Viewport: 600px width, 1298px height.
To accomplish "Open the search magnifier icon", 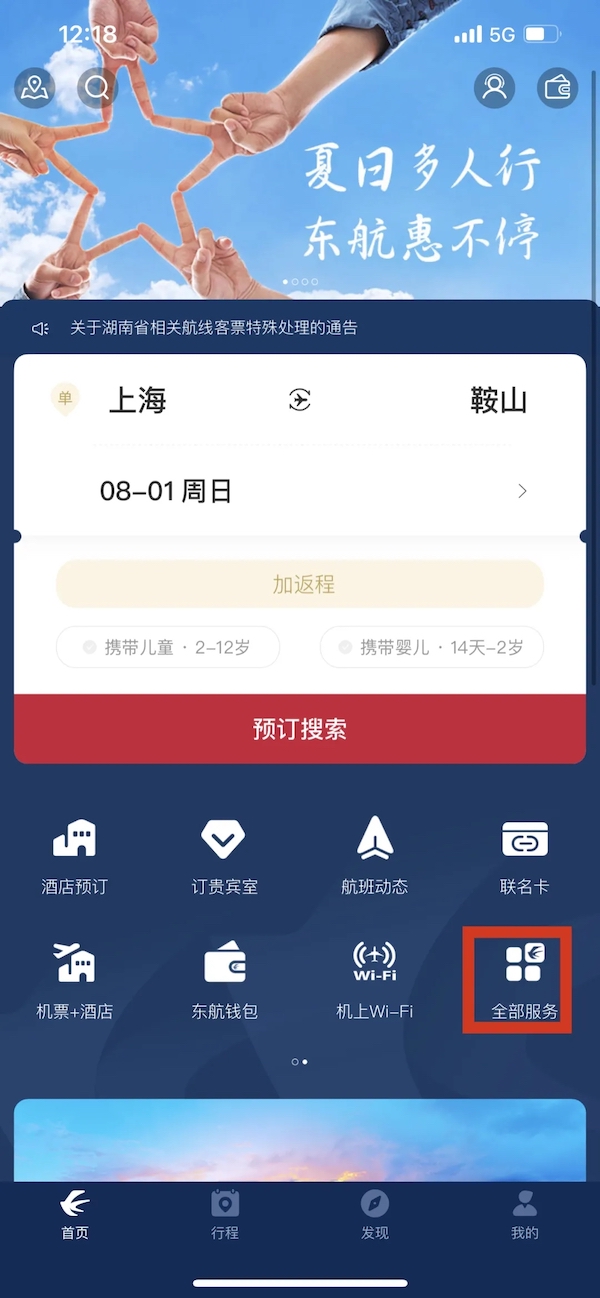I will click(x=97, y=88).
